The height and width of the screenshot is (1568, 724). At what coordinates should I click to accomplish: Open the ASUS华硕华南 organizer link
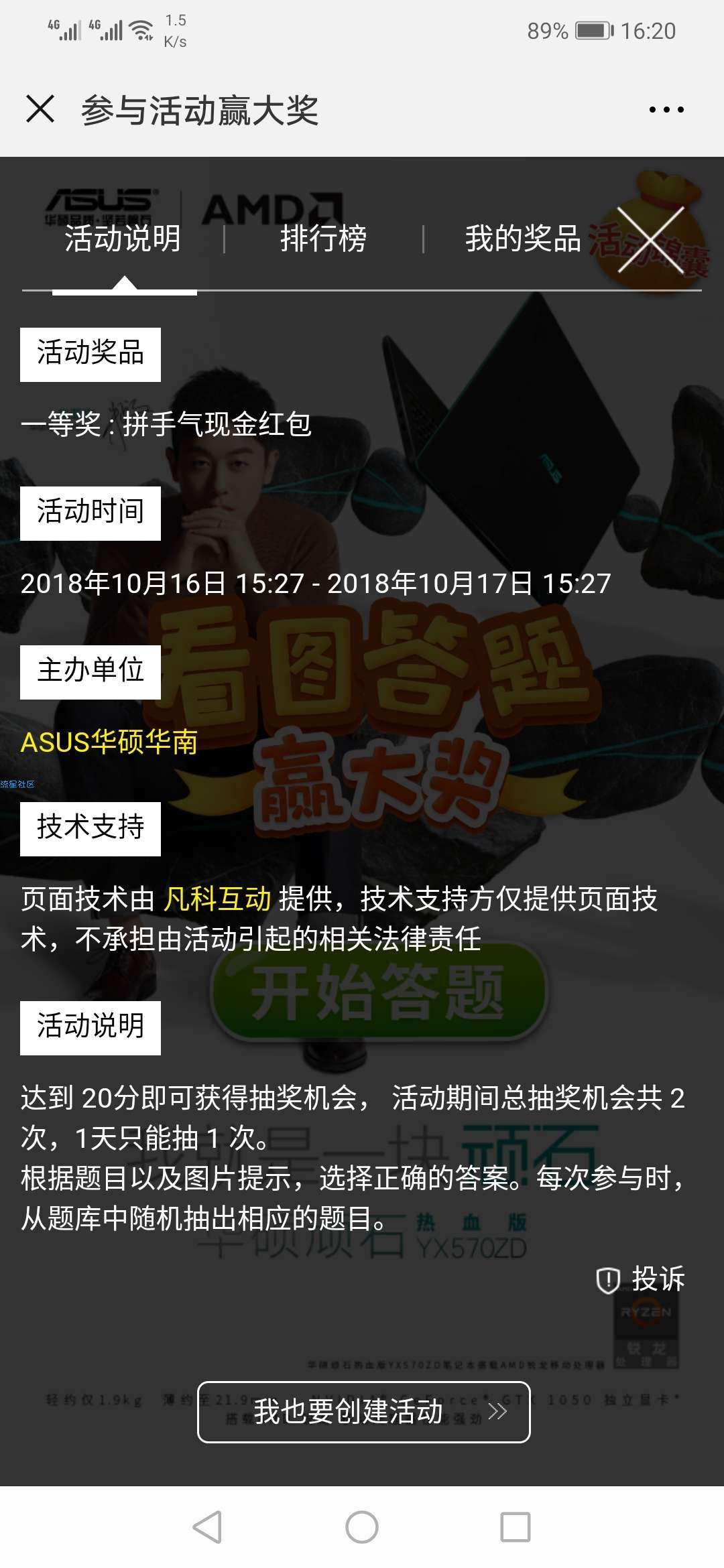(109, 742)
